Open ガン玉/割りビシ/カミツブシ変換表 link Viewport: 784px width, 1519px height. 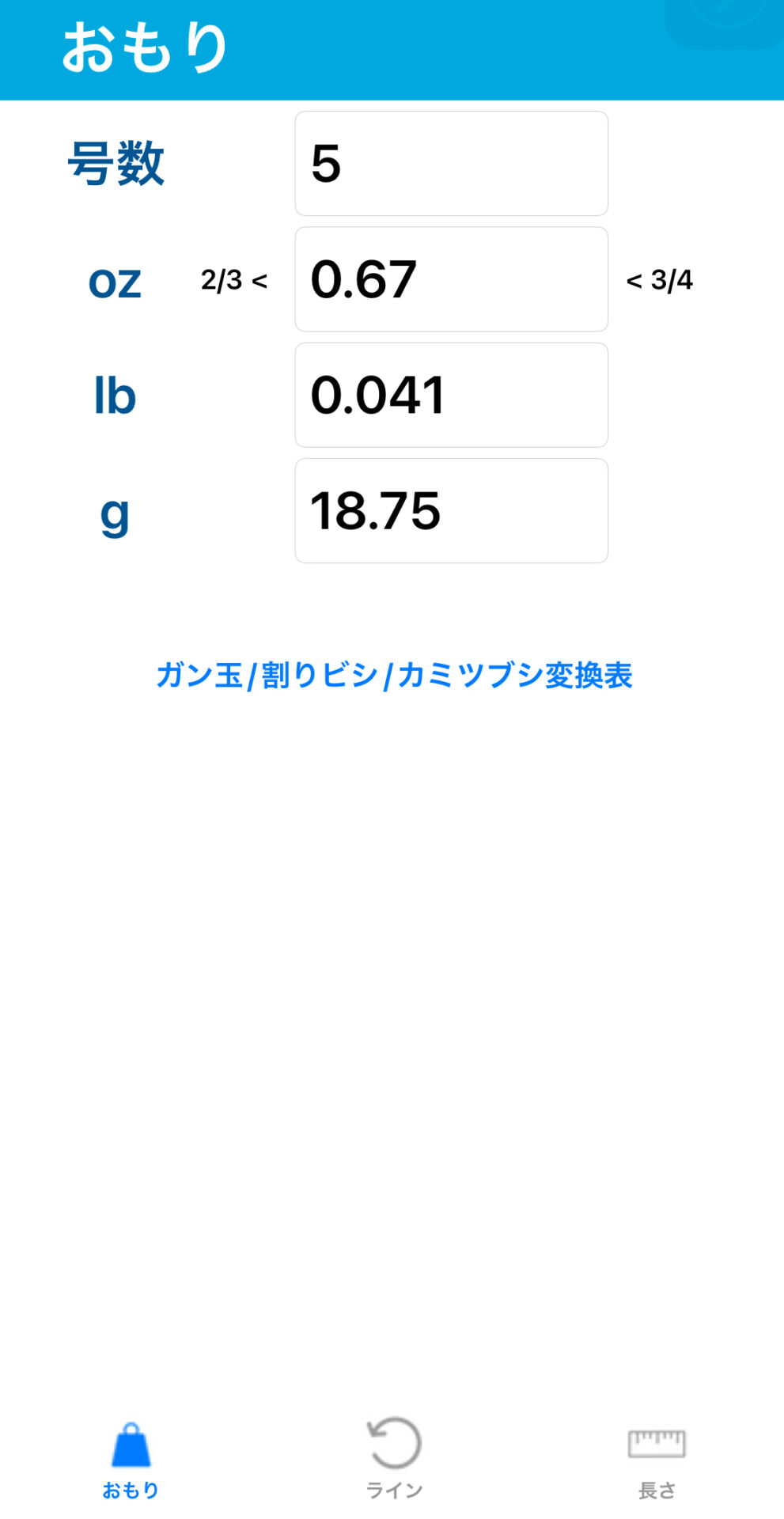coord(394,675)
